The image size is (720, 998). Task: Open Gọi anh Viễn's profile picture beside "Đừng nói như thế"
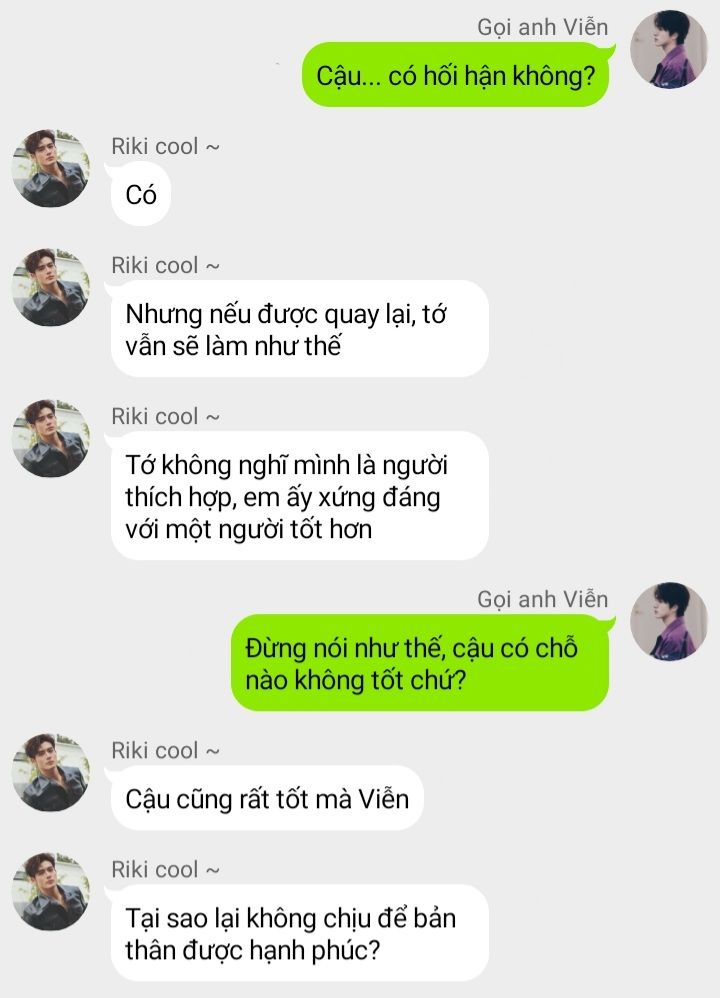670,622
